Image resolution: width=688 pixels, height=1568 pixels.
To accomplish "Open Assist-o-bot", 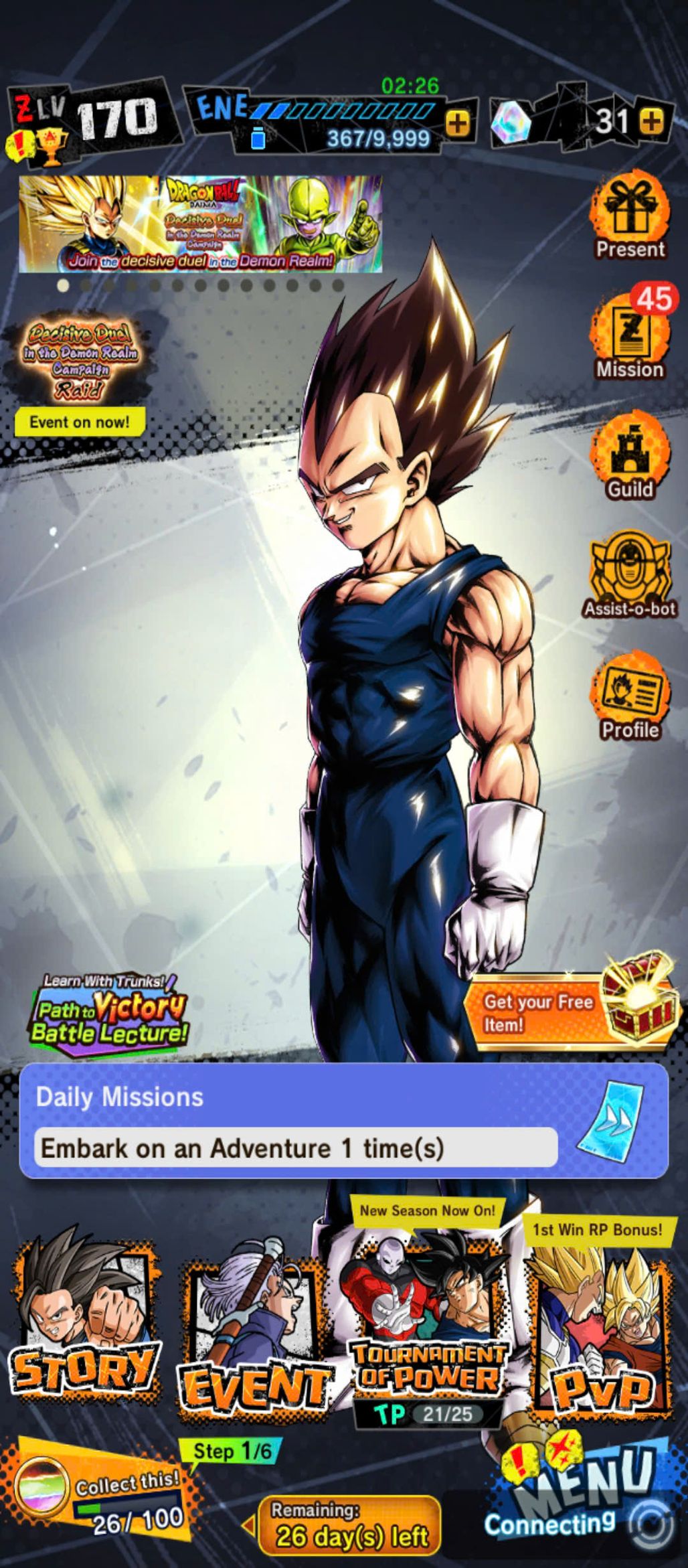I will coord(629,576).
